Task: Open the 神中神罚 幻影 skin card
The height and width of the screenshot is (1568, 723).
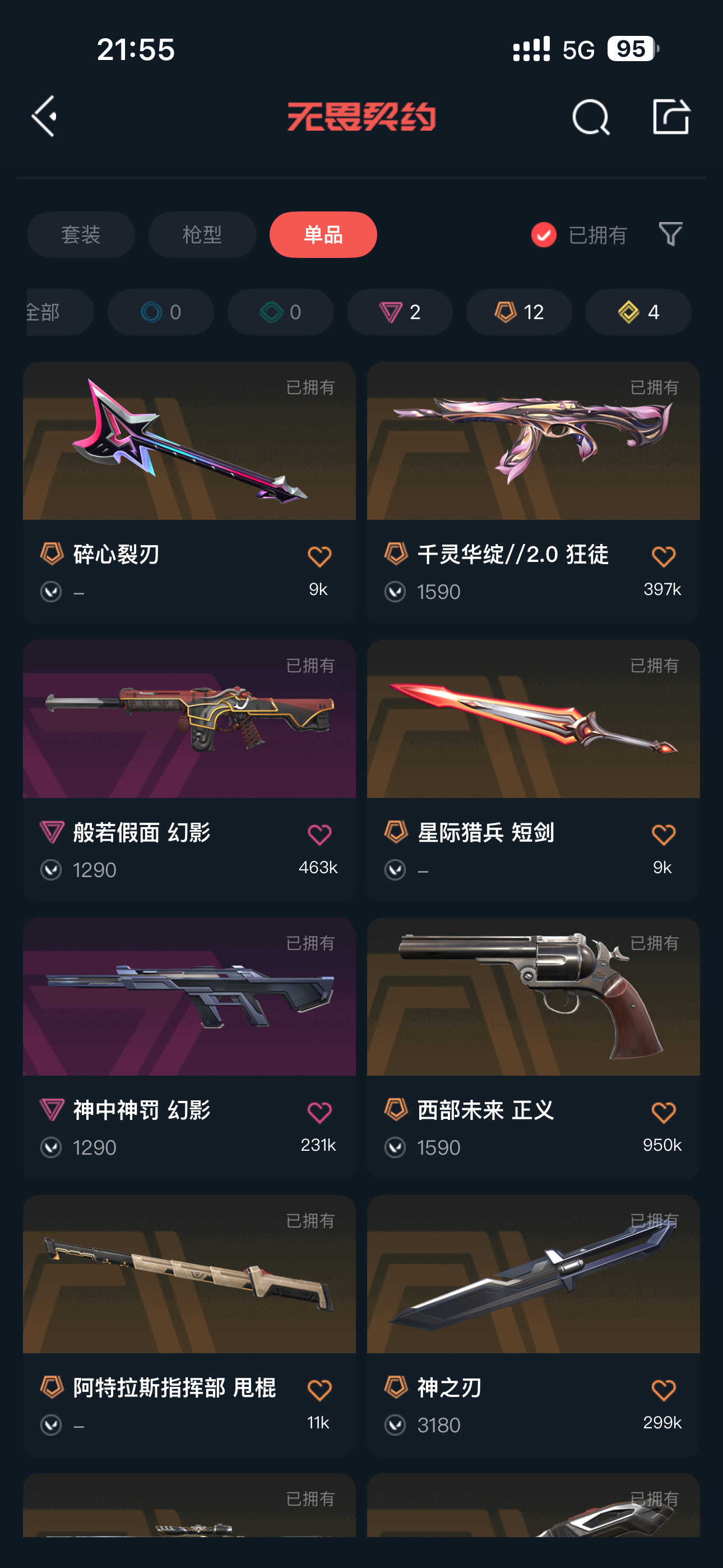Action: (189, 1048)
